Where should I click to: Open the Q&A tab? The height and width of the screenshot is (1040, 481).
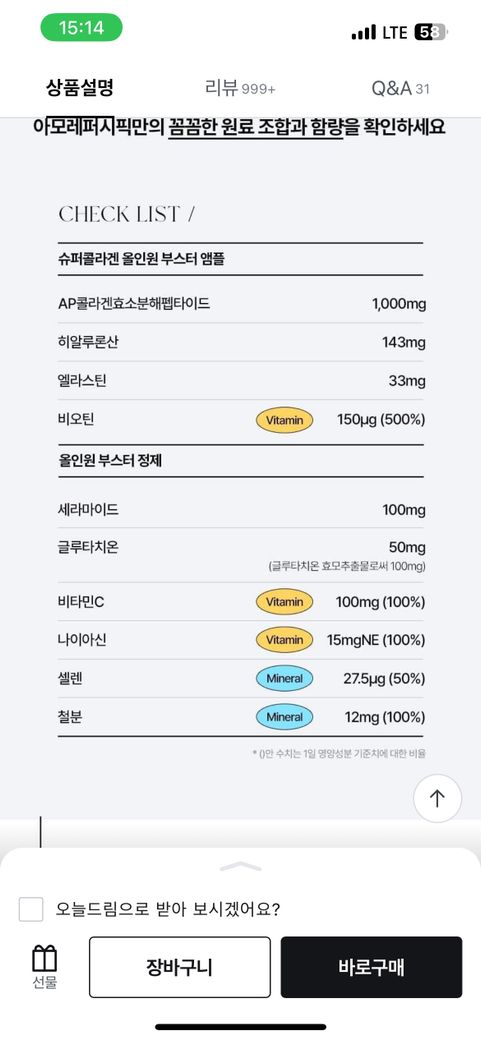[401, 88]
